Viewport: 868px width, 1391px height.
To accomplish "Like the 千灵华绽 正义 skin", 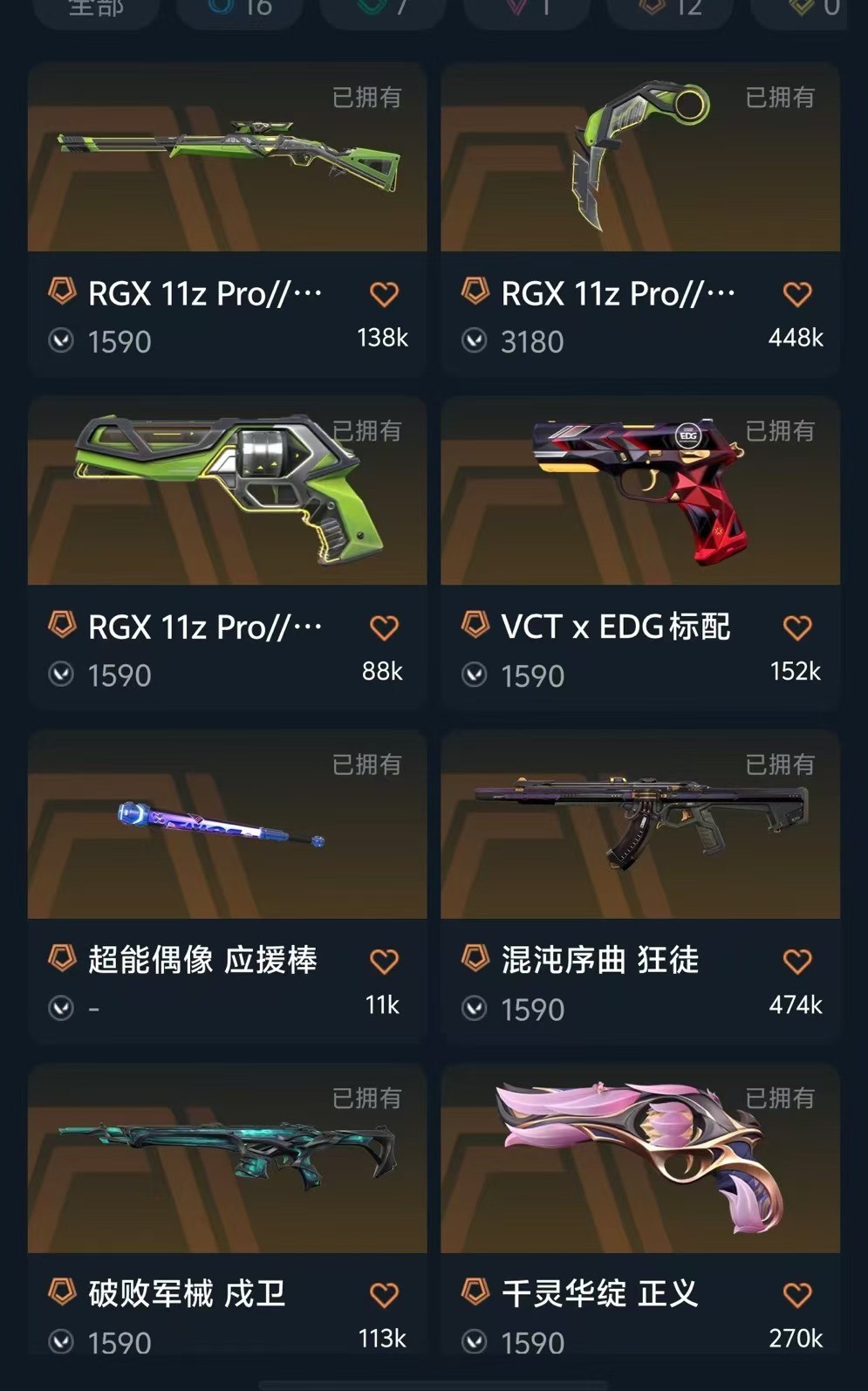I will tap(796, 1294).
